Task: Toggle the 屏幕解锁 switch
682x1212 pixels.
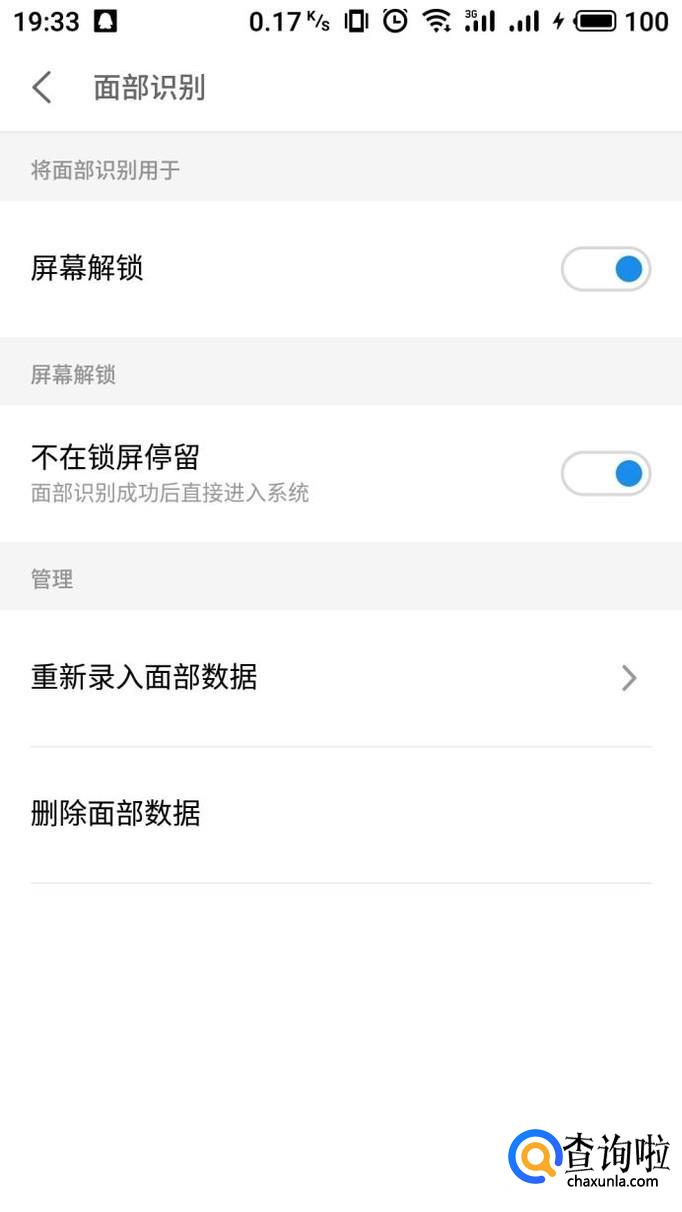Action: click(605, 270)
